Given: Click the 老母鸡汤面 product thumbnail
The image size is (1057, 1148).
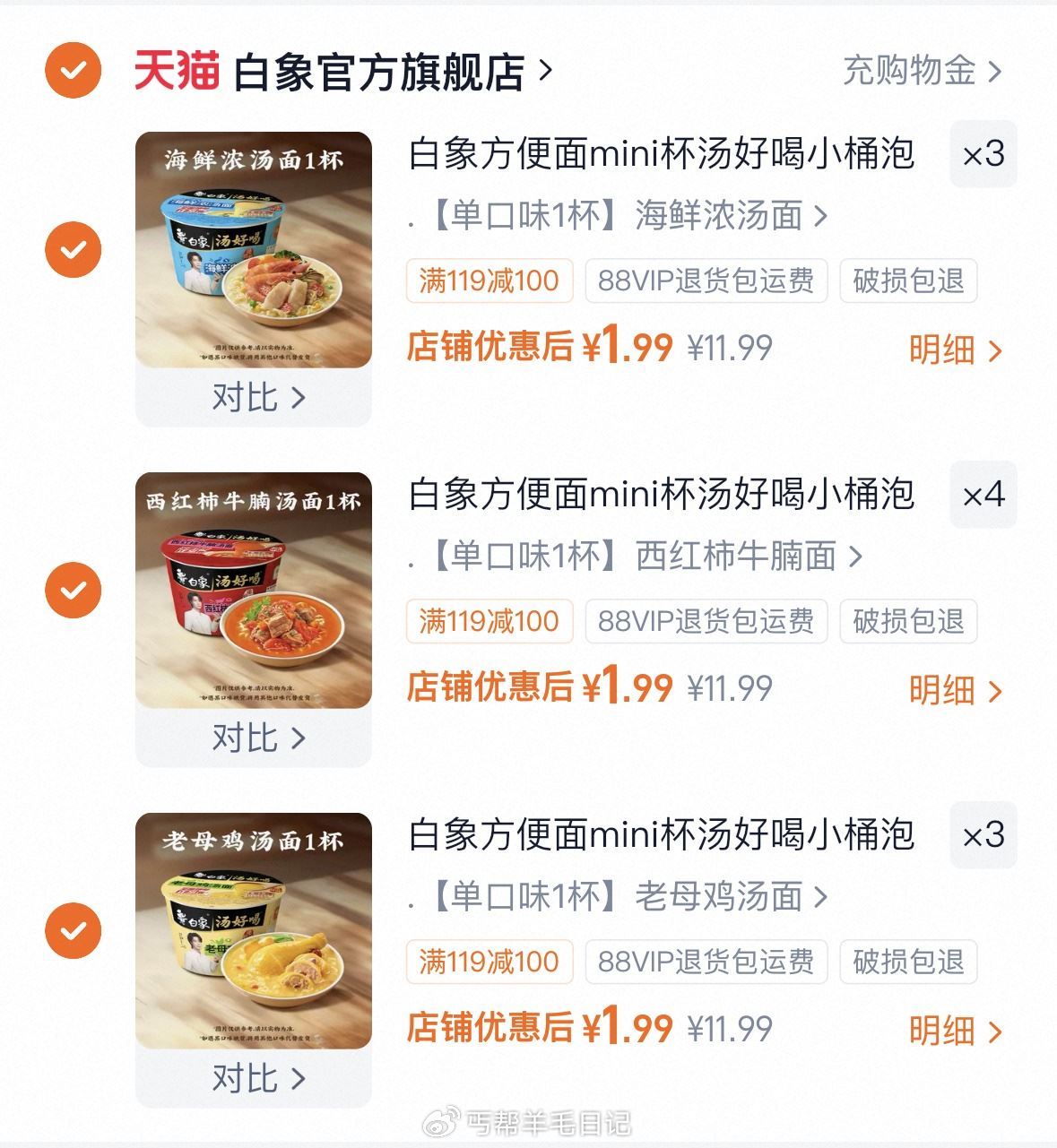Looking at the screenshot, I should [252, 932].
